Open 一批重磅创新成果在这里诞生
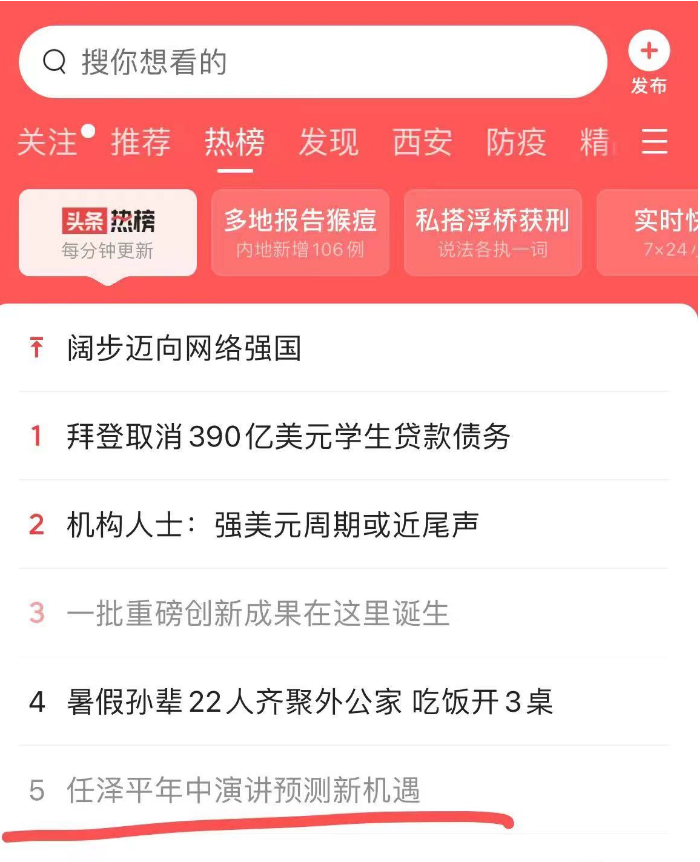This screenshot has height=862, width=700. (258, 613)
